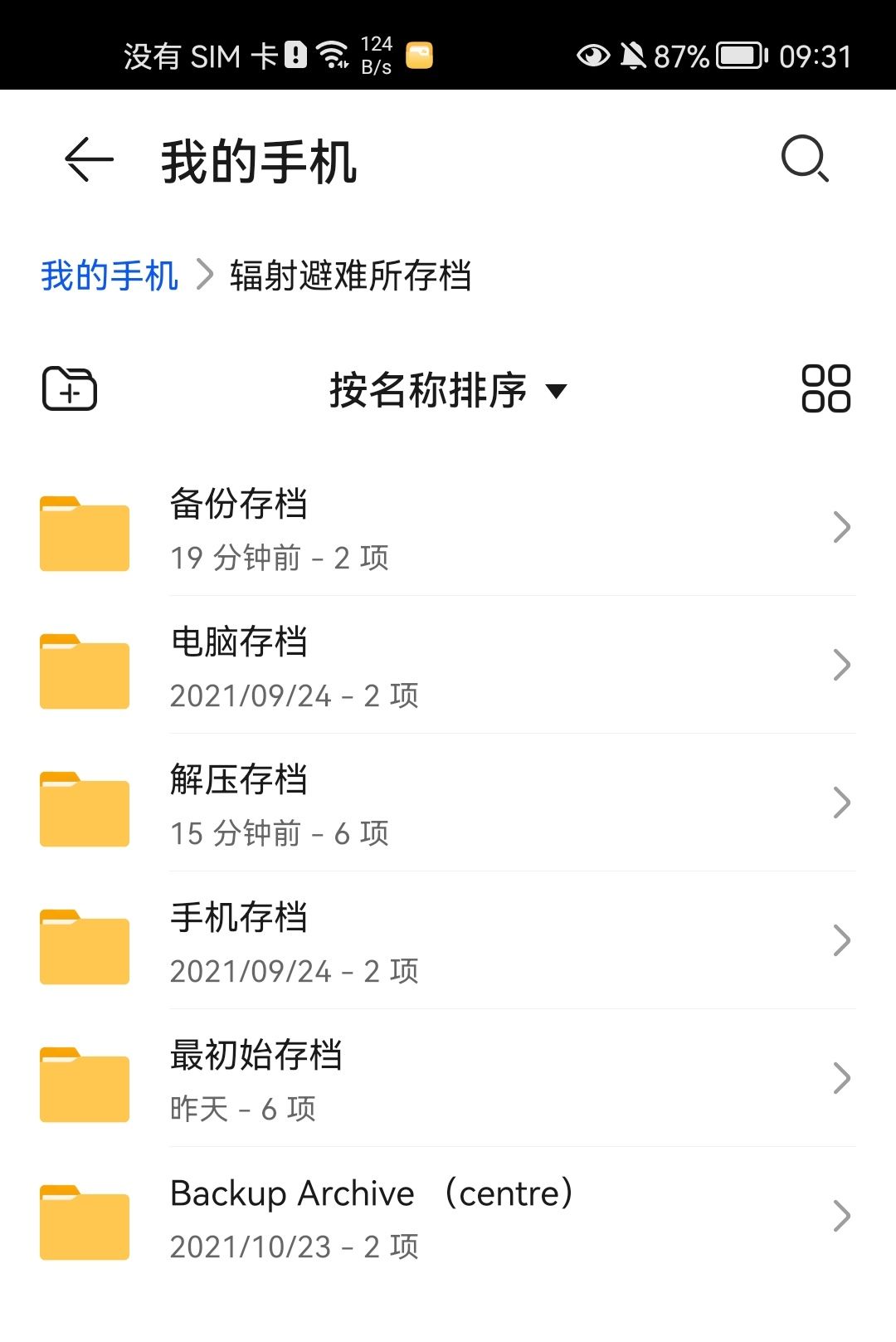Open the 备份存档 folder

point(448,528)
